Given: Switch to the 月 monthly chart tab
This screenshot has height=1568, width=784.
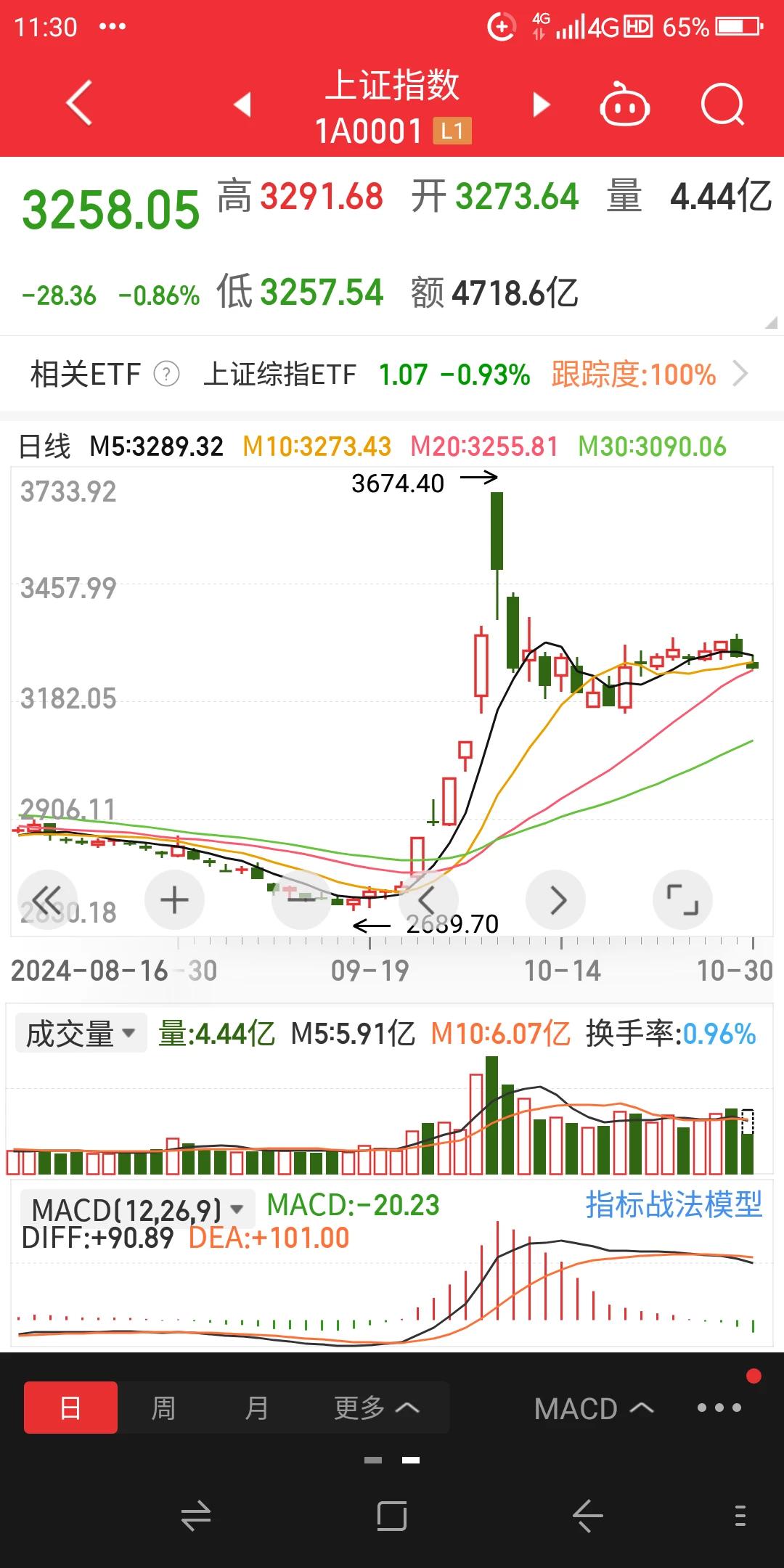Looking at the screenshot, I should tap(256, 1408).
